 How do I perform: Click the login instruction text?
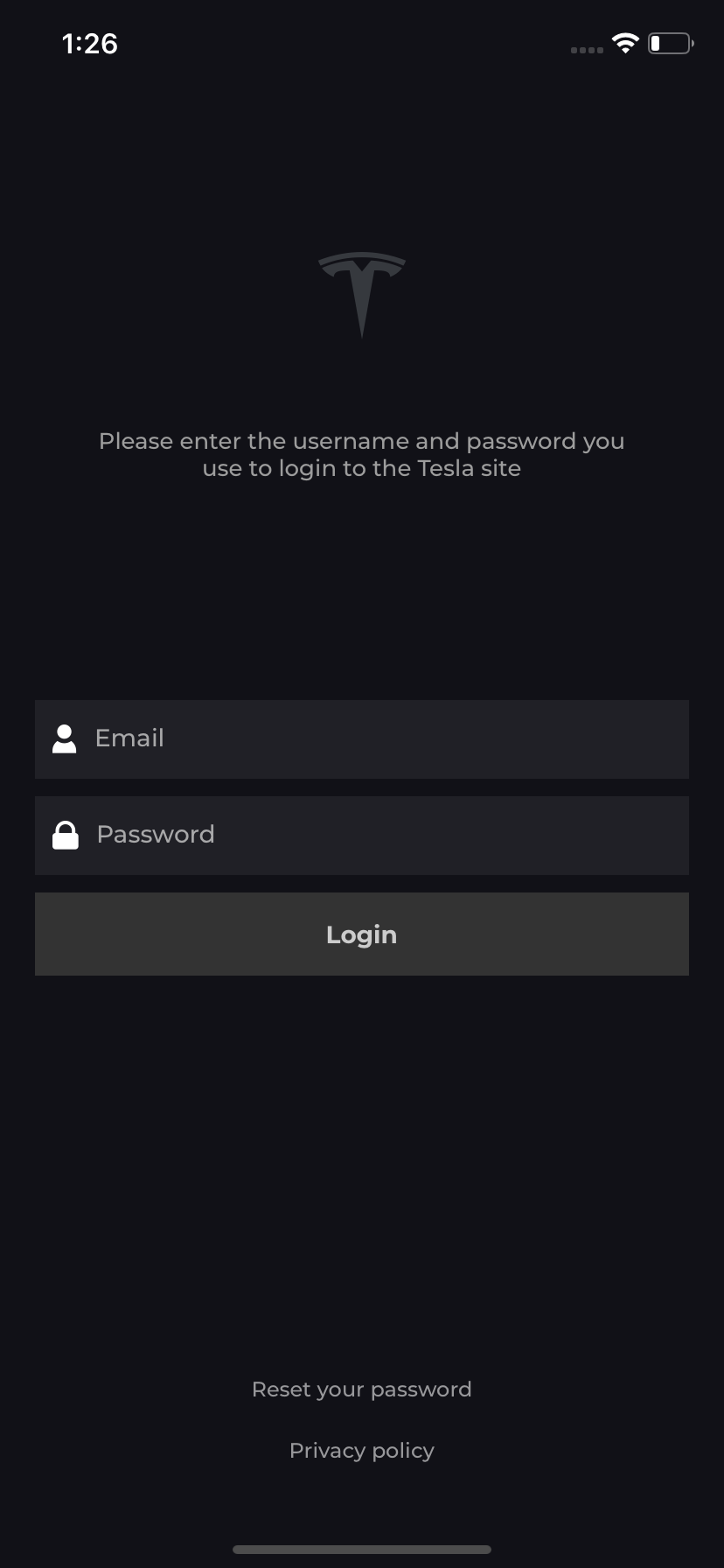(362, 454)
